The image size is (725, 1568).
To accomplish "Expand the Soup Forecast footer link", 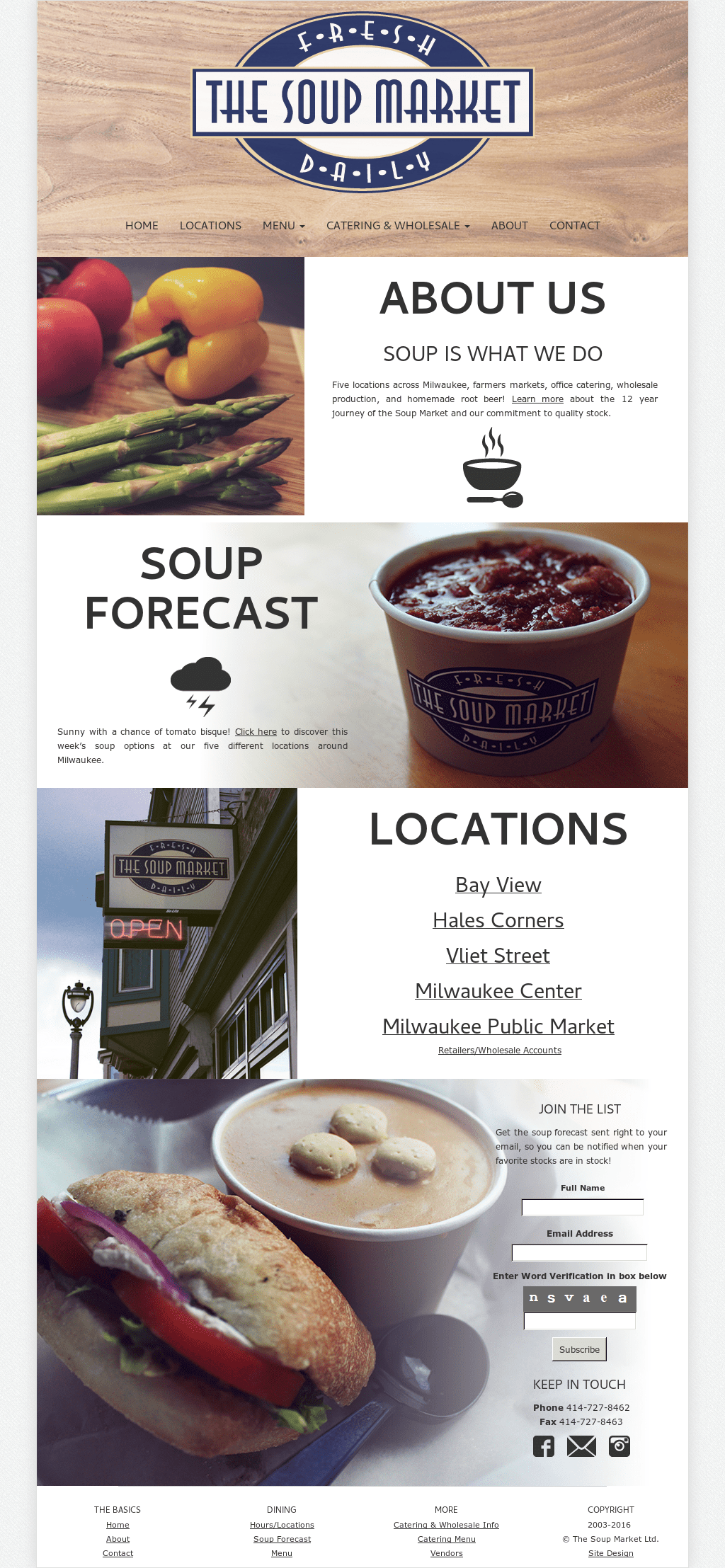I will tap(282, 1539).
